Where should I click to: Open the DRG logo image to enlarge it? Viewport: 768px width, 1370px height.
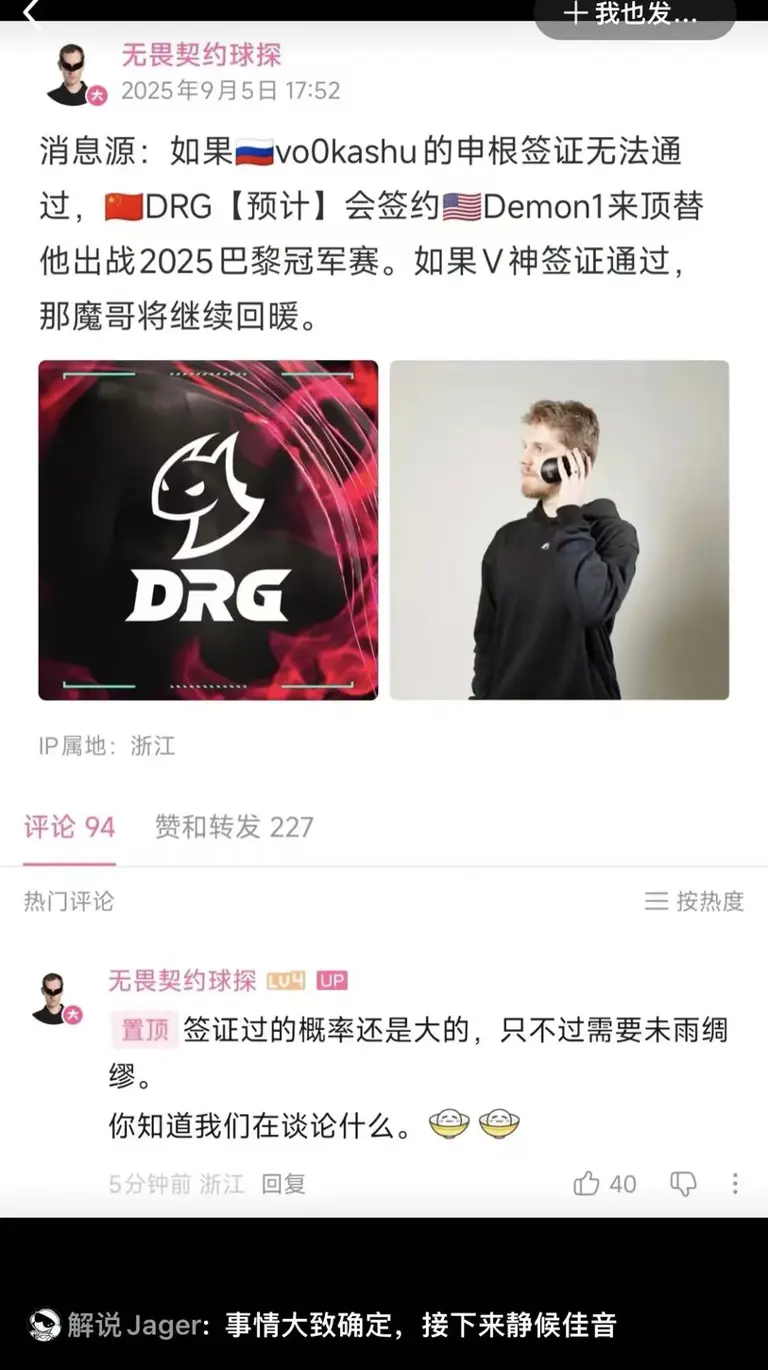coord(207,530)
